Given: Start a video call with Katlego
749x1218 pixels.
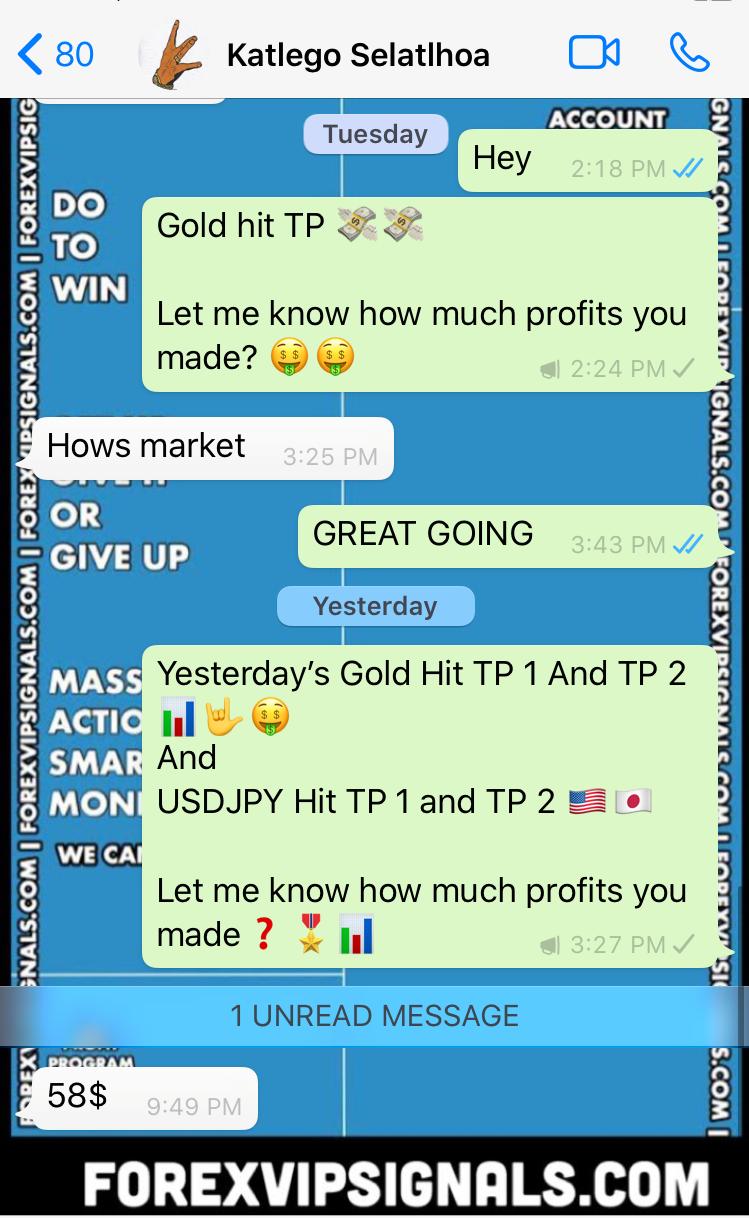Looking at the screenshot, I should pyautogui.click(x=594, y=54).
